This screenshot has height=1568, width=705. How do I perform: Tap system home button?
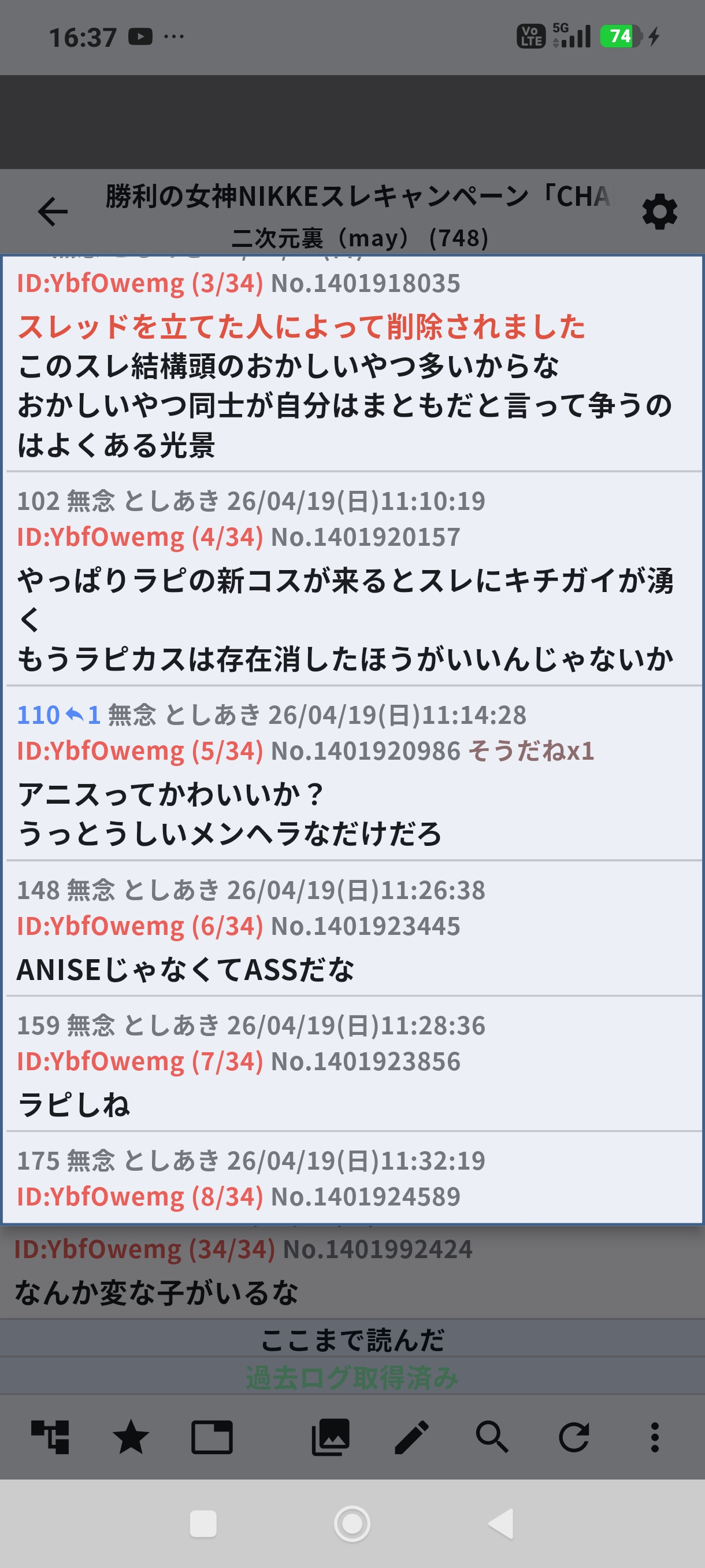[x=352, y=1524]
